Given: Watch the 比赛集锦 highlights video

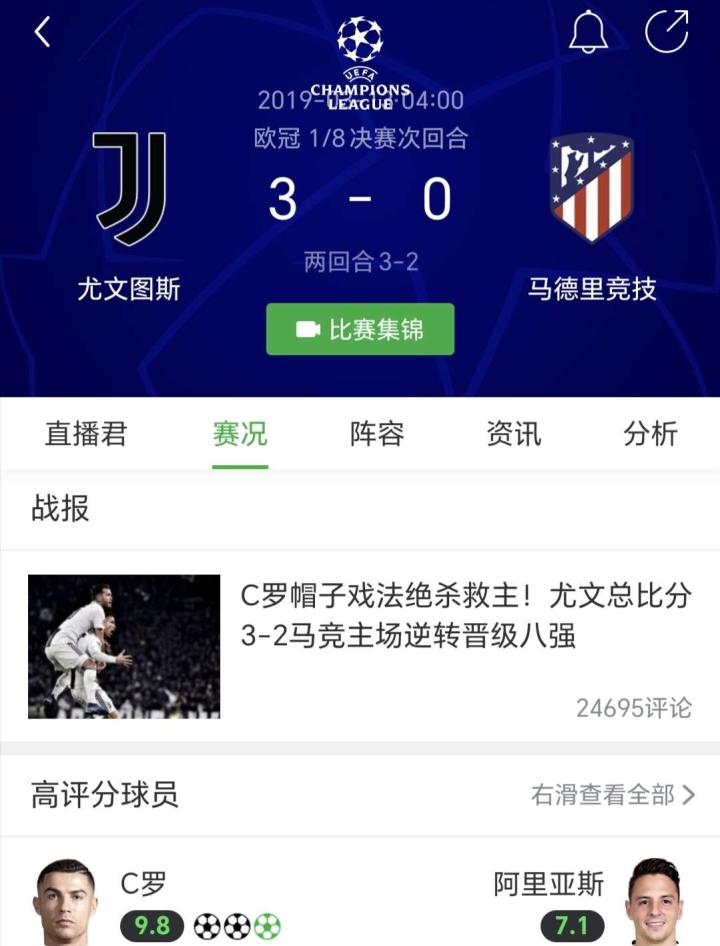Looking at the screenshot, I should coord(360,330).
